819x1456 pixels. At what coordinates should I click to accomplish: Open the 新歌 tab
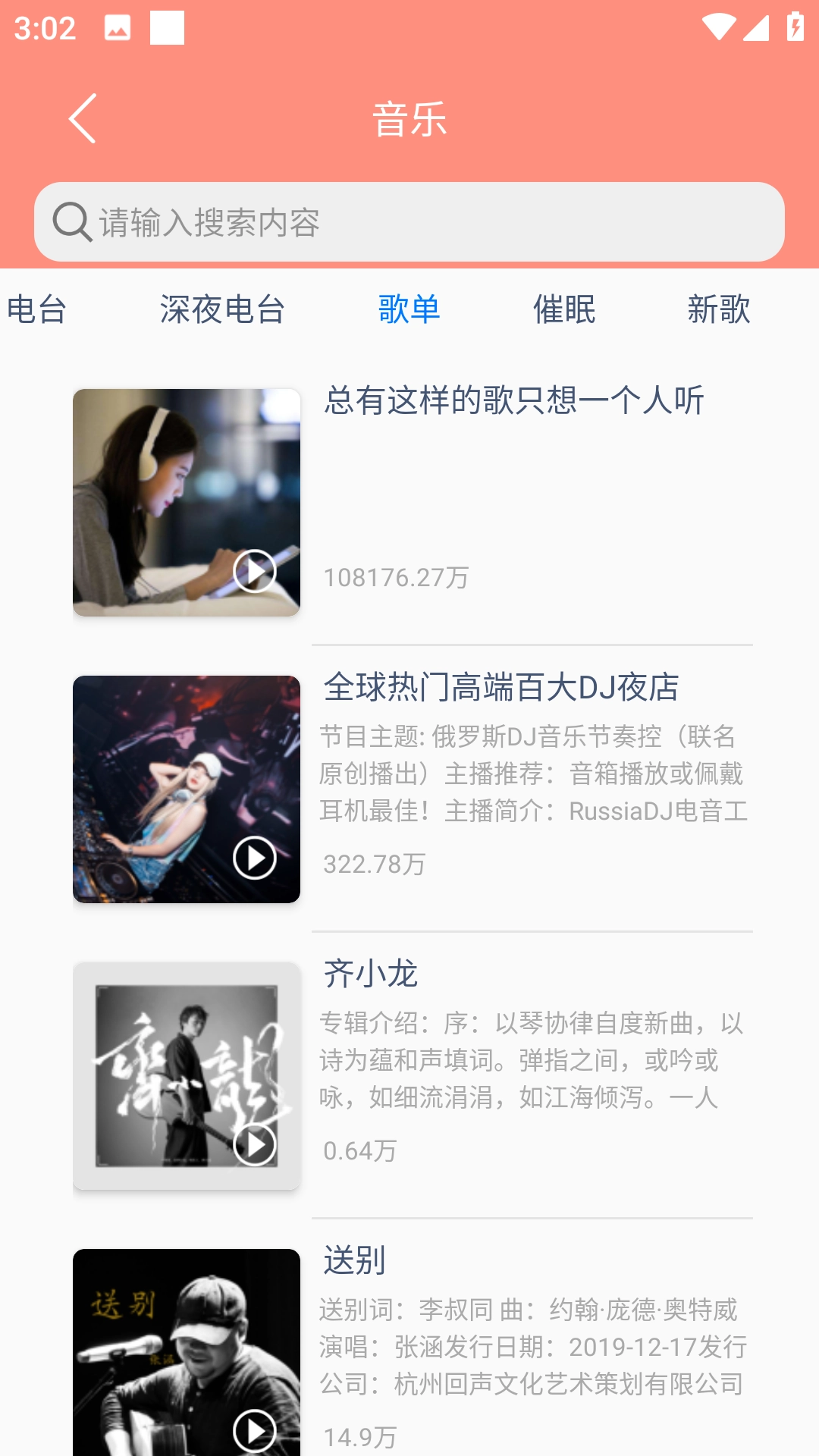[719, 309]
